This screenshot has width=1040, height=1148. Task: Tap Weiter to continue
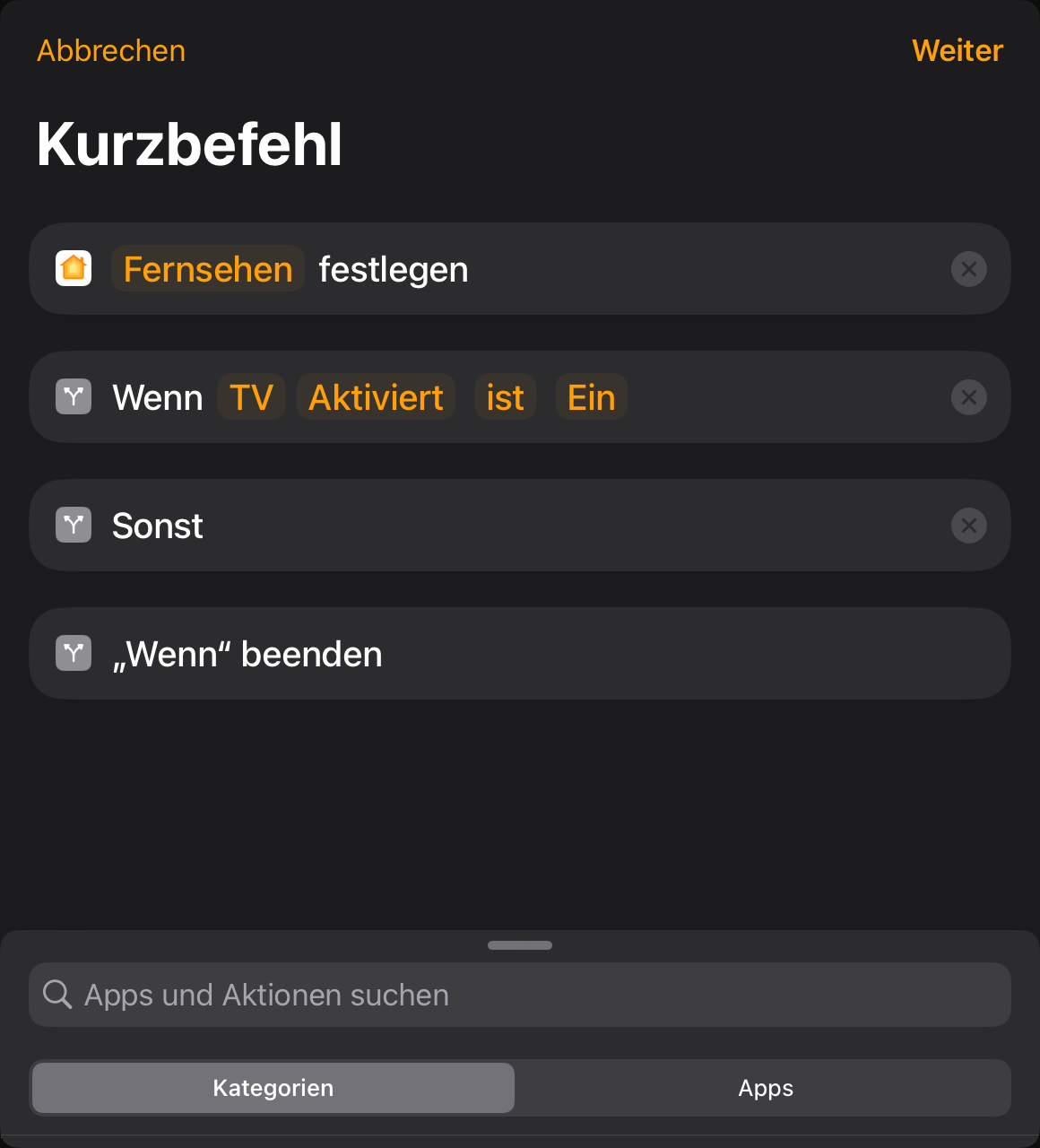pos(957,51)
